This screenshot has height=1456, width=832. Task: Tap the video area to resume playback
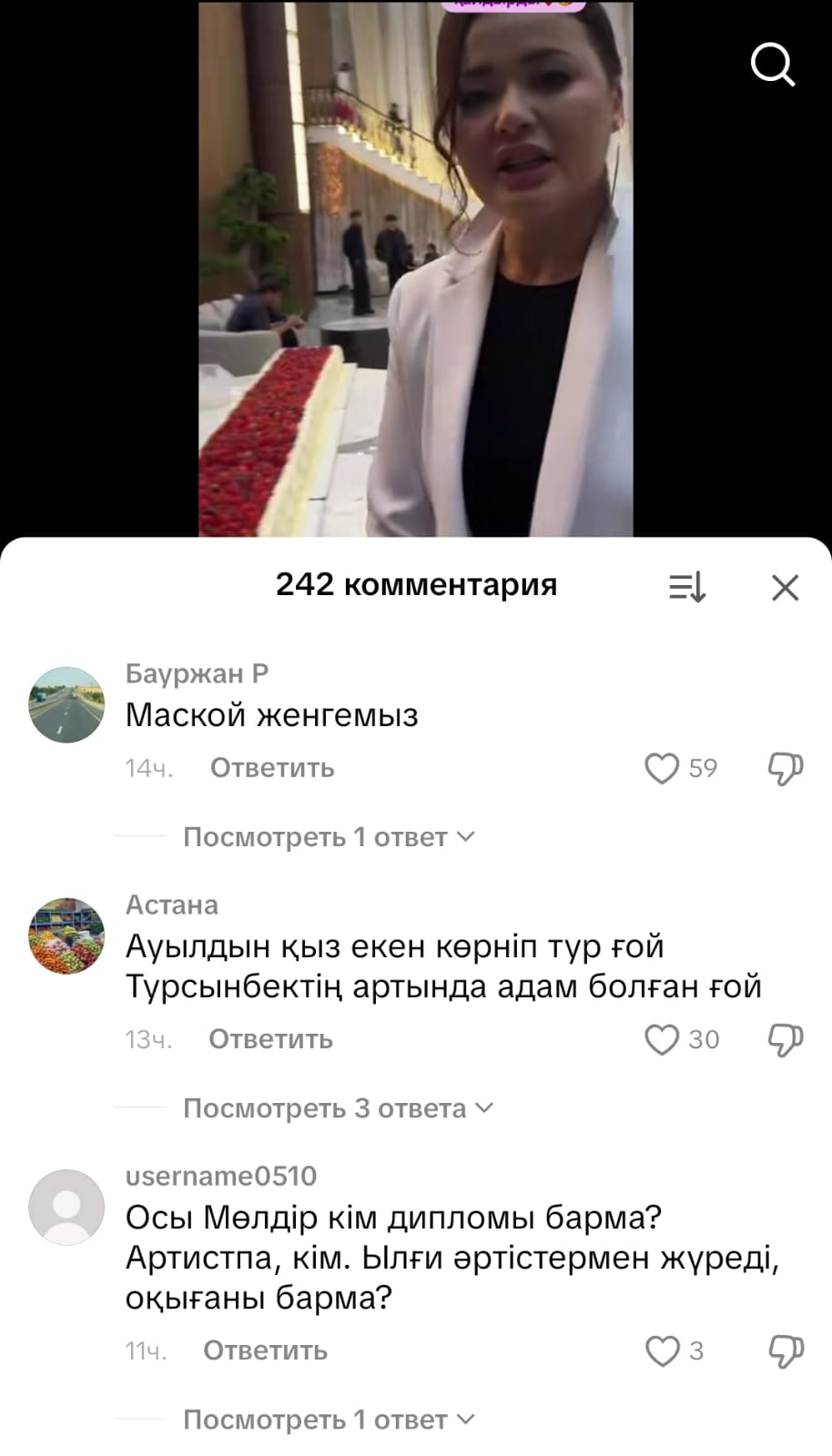point(415,273)
